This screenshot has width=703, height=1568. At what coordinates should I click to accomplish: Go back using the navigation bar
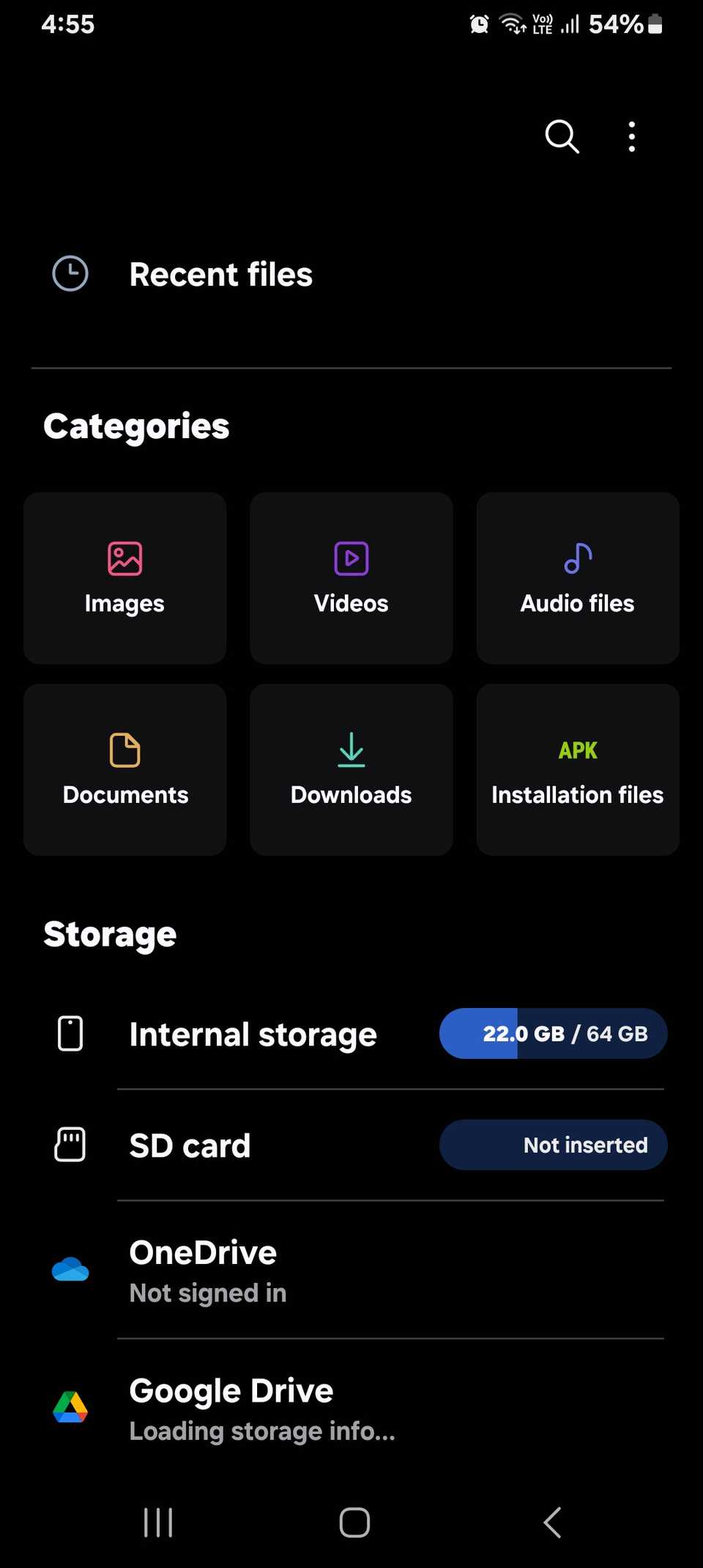[552, 1523]
